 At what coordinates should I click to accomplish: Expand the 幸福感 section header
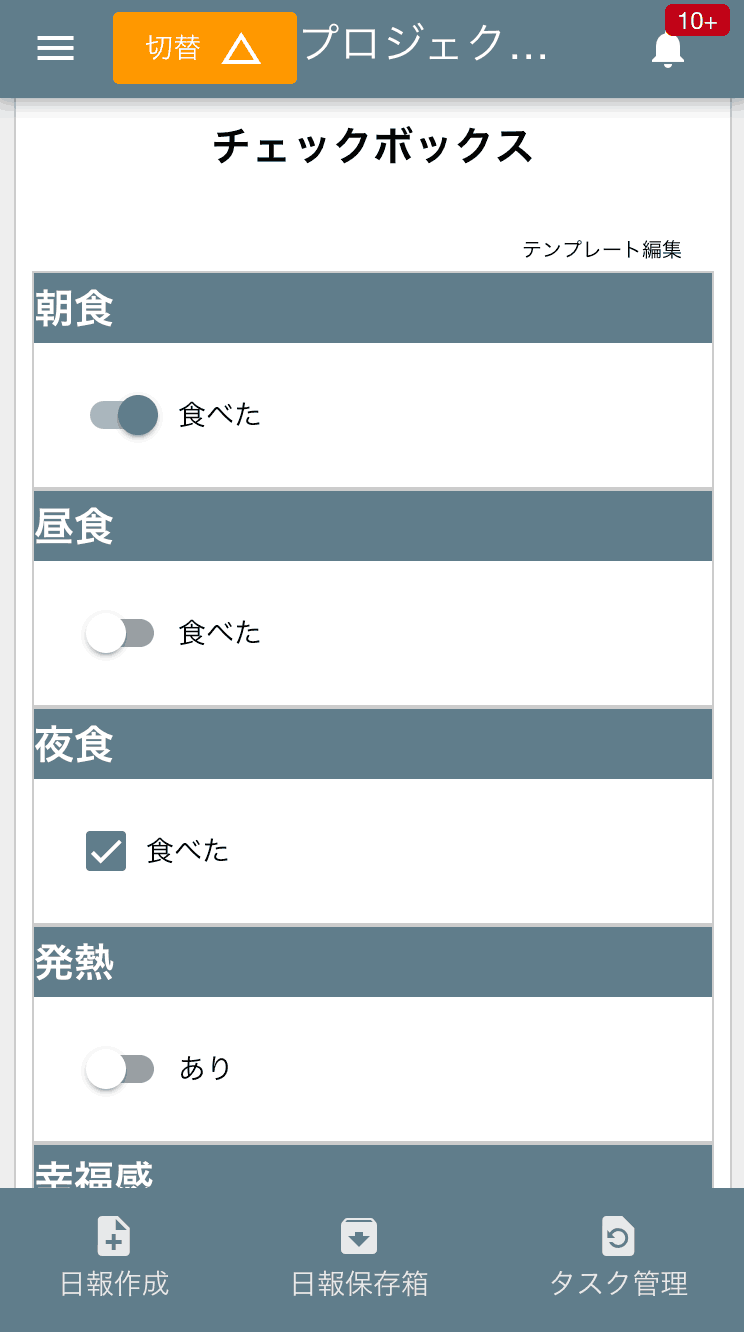pos(372,1175)
